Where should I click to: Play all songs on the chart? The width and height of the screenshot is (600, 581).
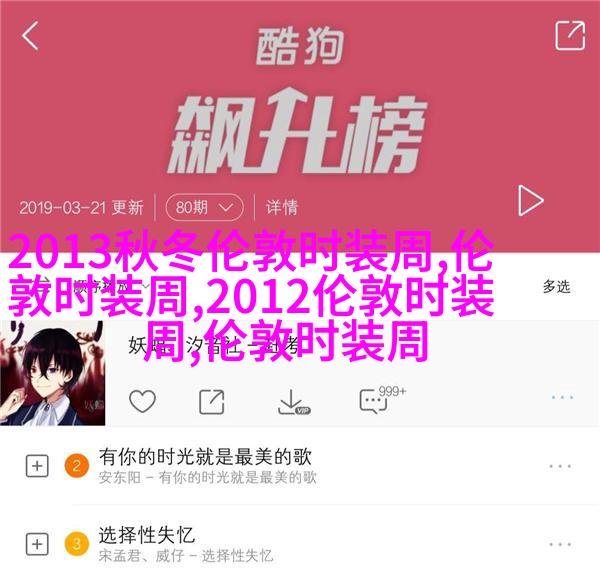529,202
